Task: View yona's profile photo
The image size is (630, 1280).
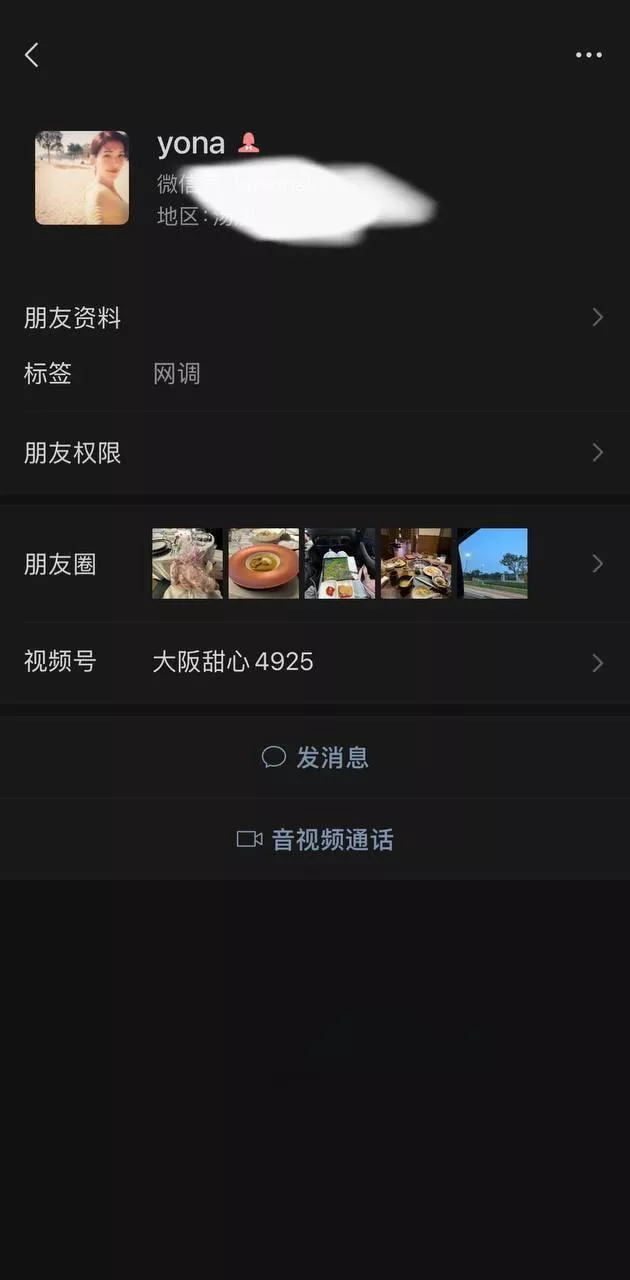Action: coord(82,178)
